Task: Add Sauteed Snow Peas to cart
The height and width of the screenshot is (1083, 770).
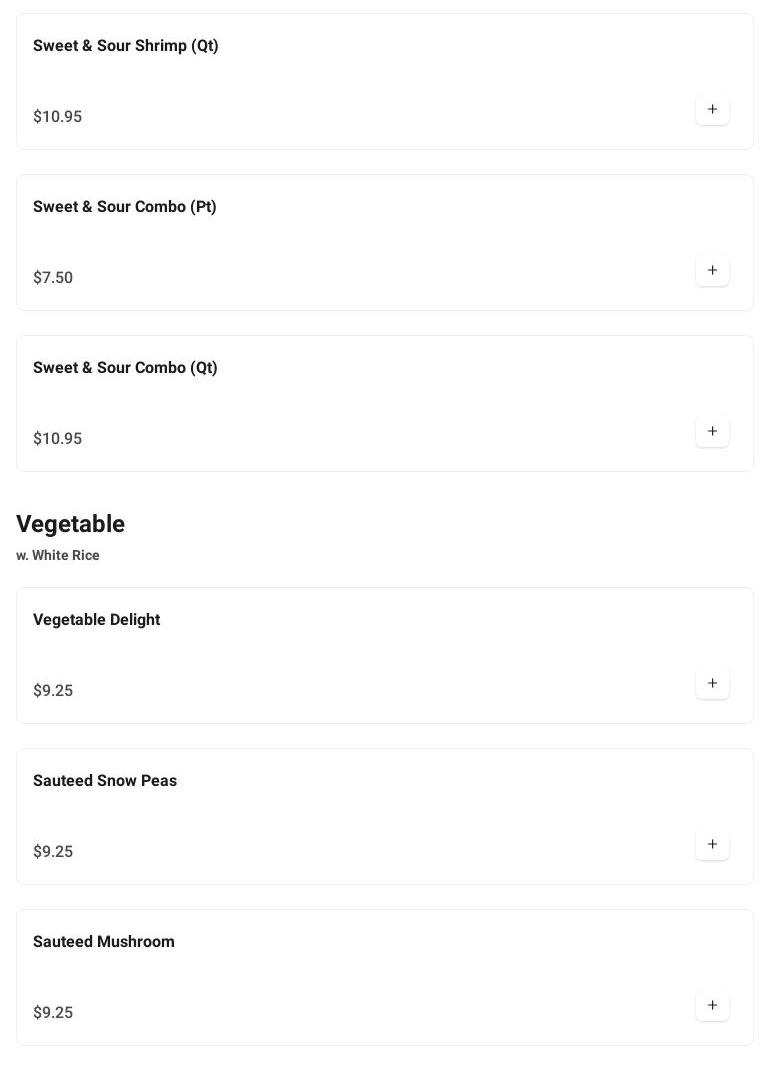Action: (x=712, y=844)
